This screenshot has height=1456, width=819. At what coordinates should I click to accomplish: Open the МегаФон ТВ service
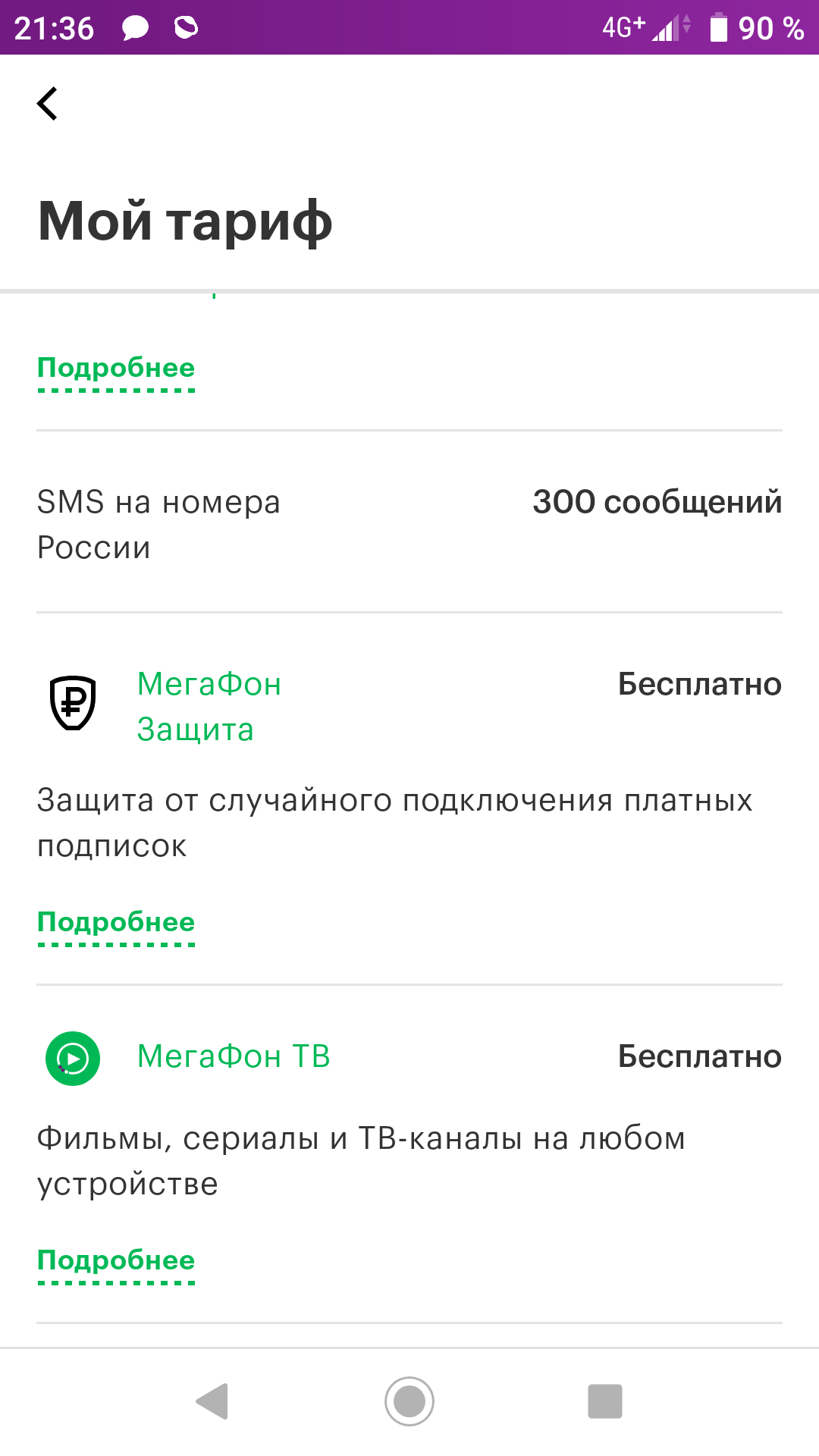point(234,1056)
